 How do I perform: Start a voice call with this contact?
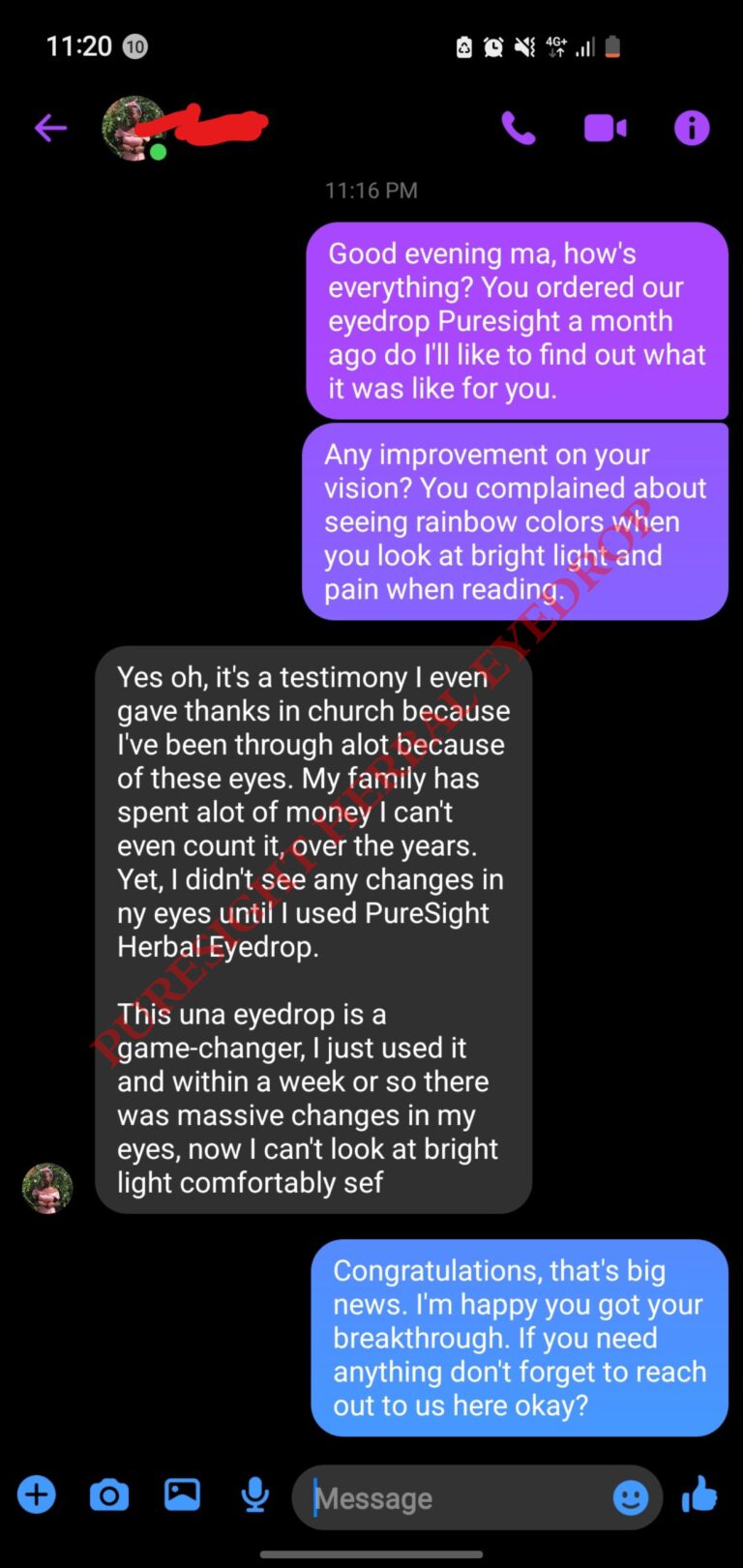[x=518, y=128]
